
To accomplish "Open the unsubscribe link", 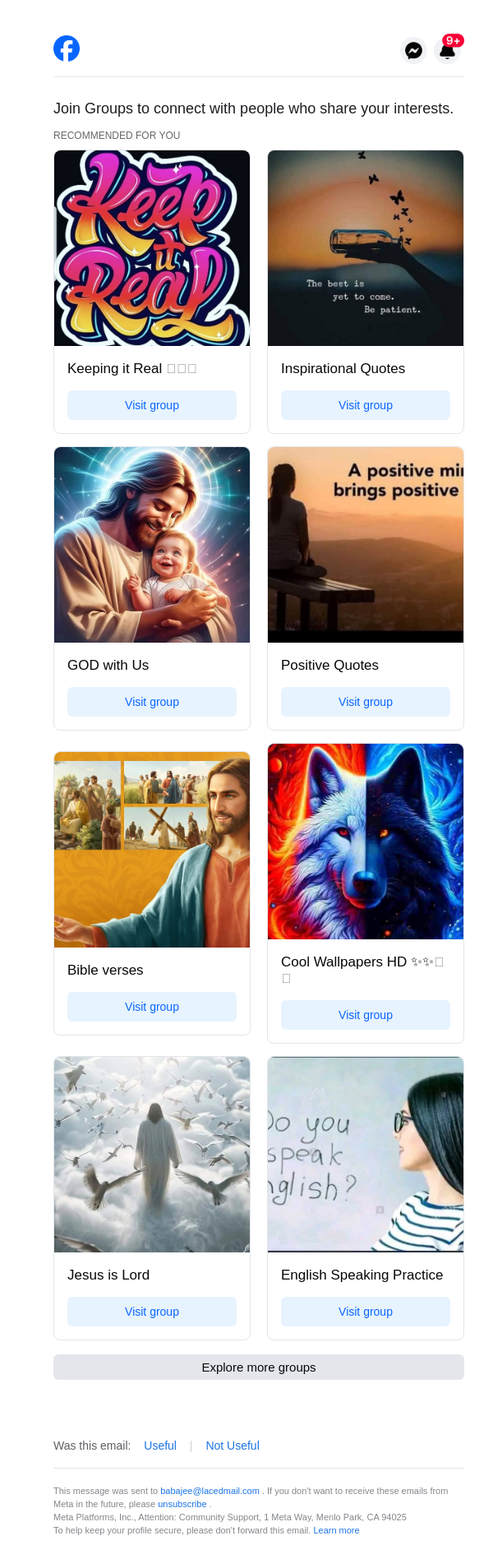I will click(x=182, y=1504).
